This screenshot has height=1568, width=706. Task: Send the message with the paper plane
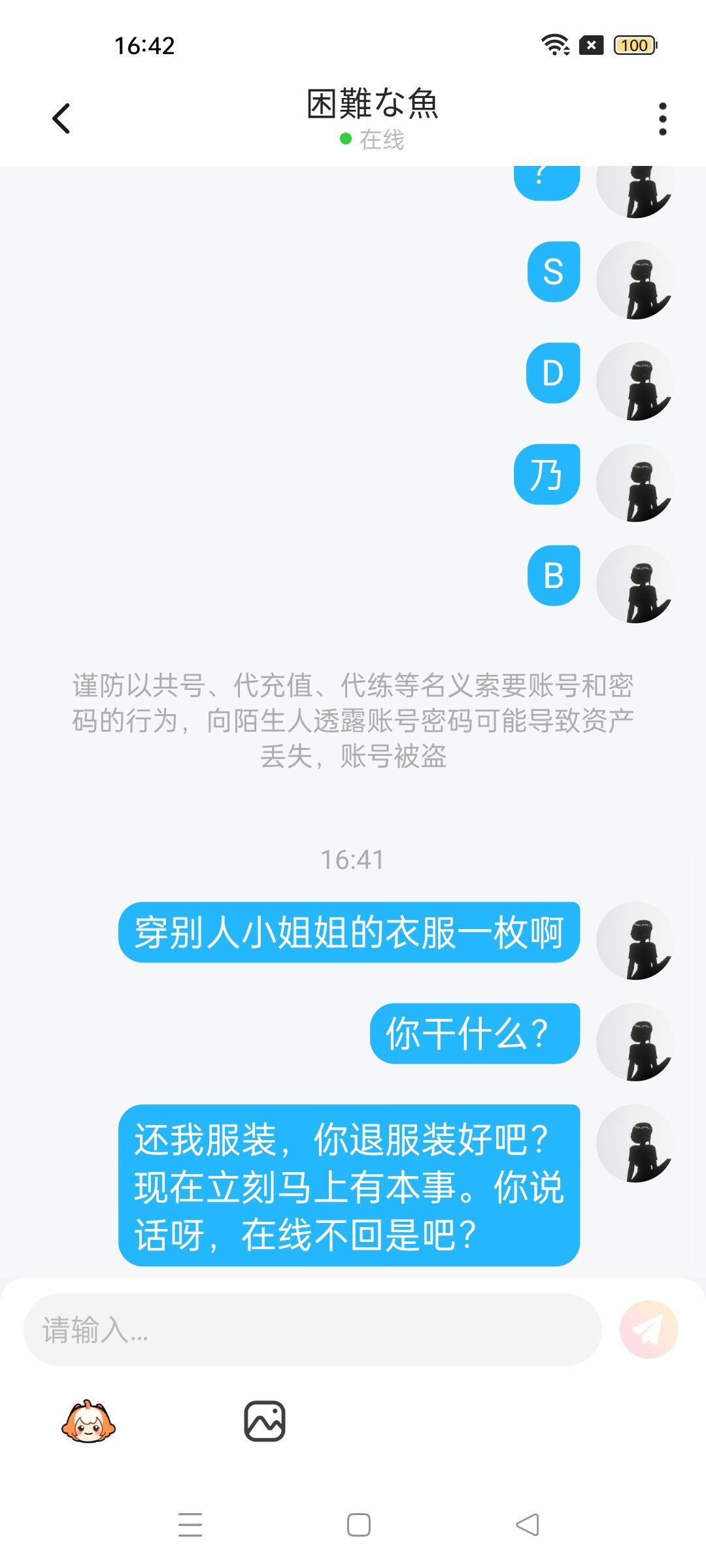coord(648,1330)
